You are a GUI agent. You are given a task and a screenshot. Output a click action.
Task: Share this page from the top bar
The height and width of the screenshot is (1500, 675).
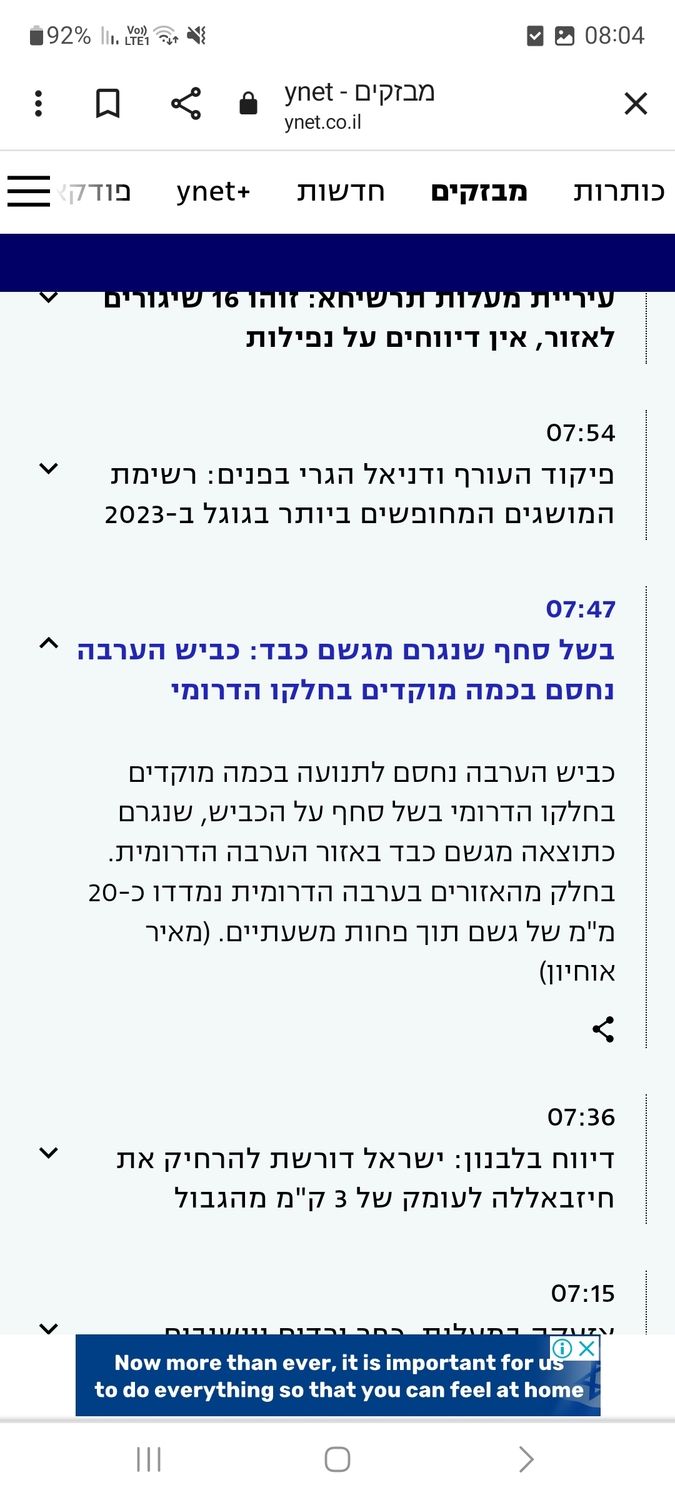coord(185,103)
